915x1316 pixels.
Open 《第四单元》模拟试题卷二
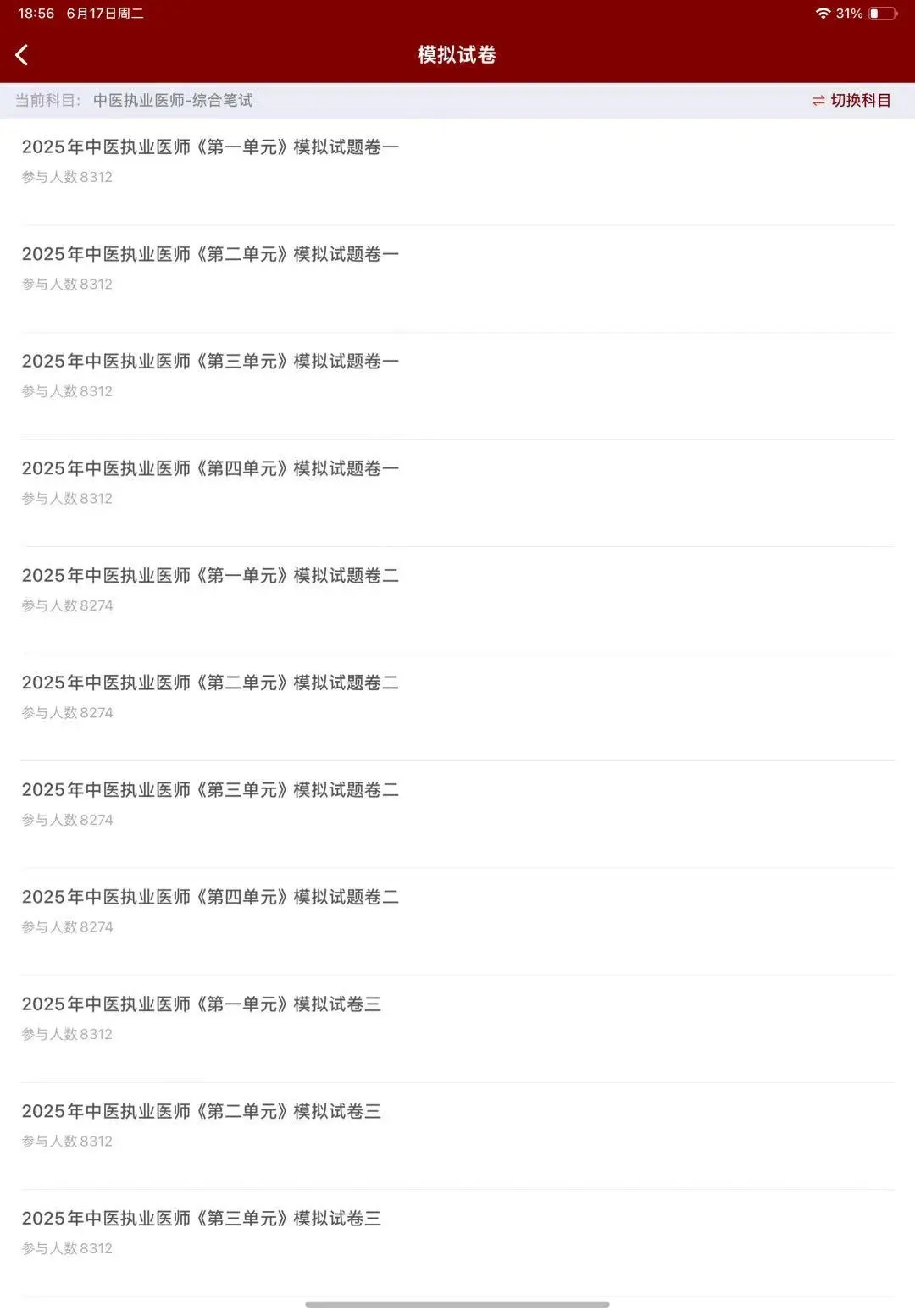(210, 897)
